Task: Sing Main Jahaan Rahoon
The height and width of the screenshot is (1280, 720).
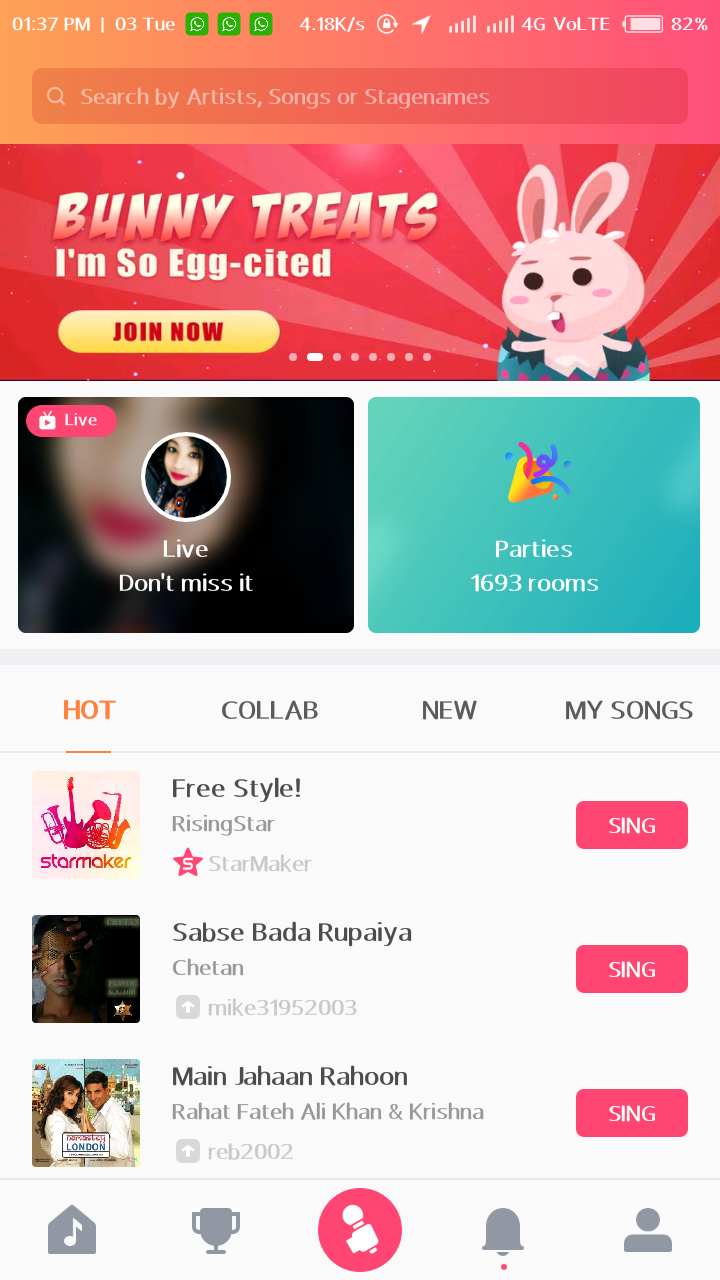Action: tap(631, 1113)
